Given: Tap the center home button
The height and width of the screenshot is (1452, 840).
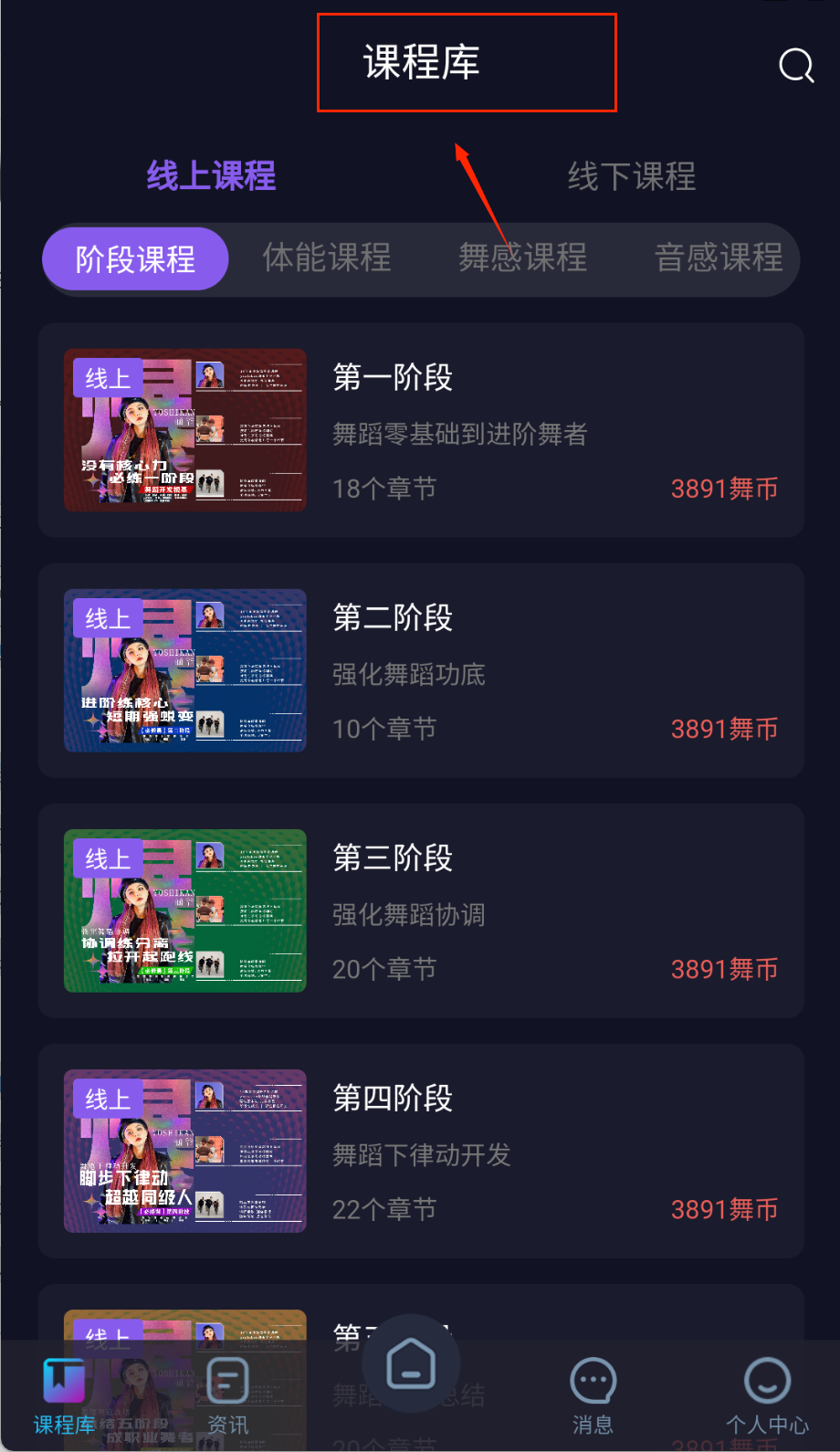Looking at the screenshot, I should tap(411, 1364).
